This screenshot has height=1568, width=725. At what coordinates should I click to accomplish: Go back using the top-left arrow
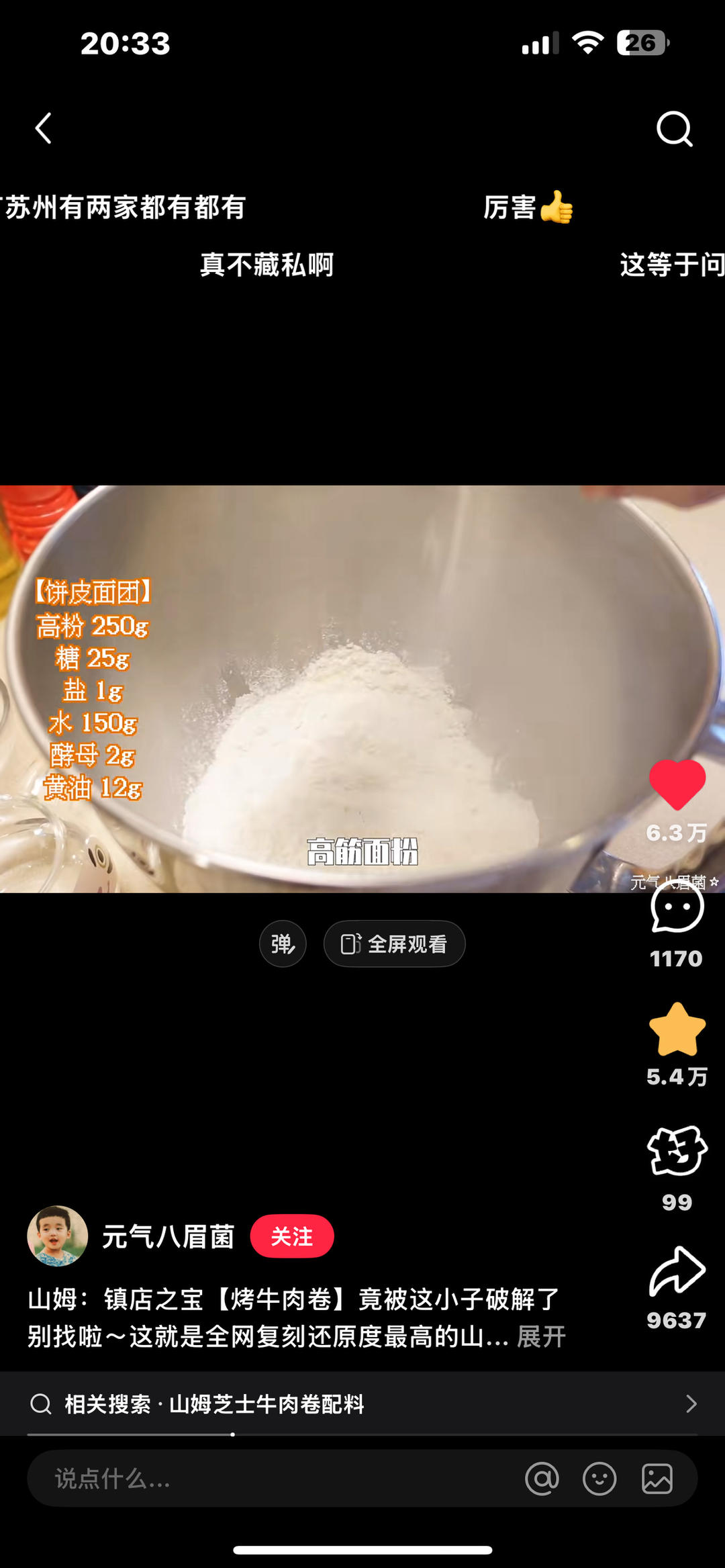(44, 128)
